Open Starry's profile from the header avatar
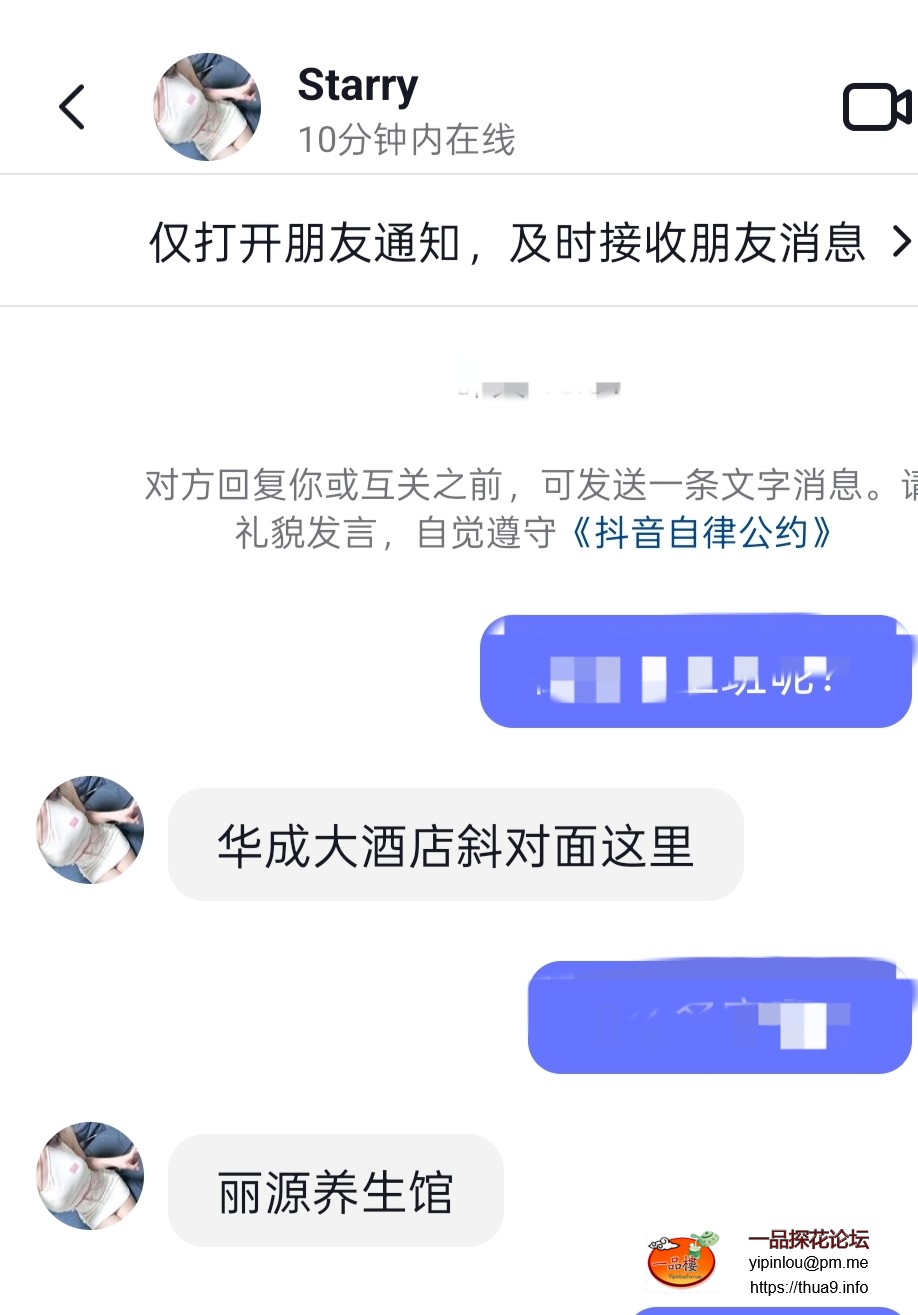918x1315 pixels. tap(207, 107)
